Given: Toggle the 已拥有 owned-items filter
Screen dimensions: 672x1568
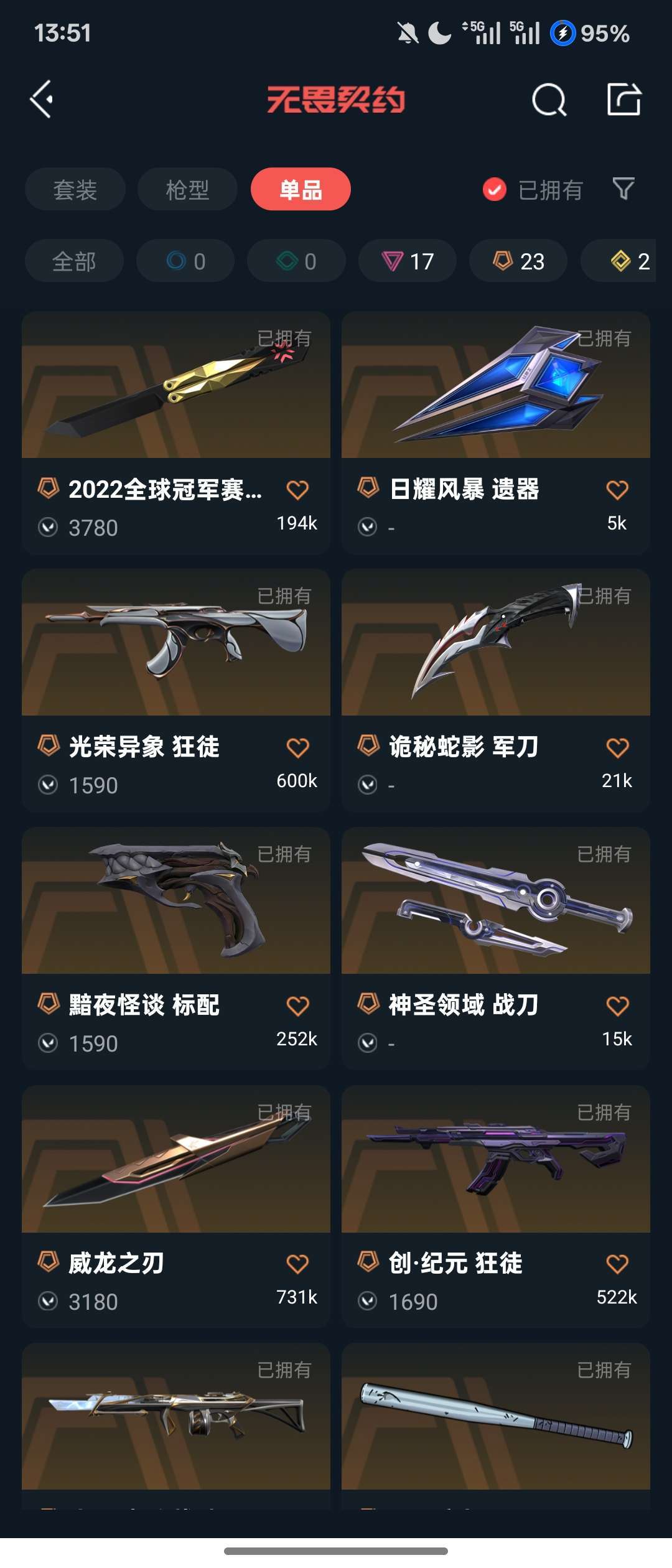Looking at the screenshot, I should coord(532,189).
